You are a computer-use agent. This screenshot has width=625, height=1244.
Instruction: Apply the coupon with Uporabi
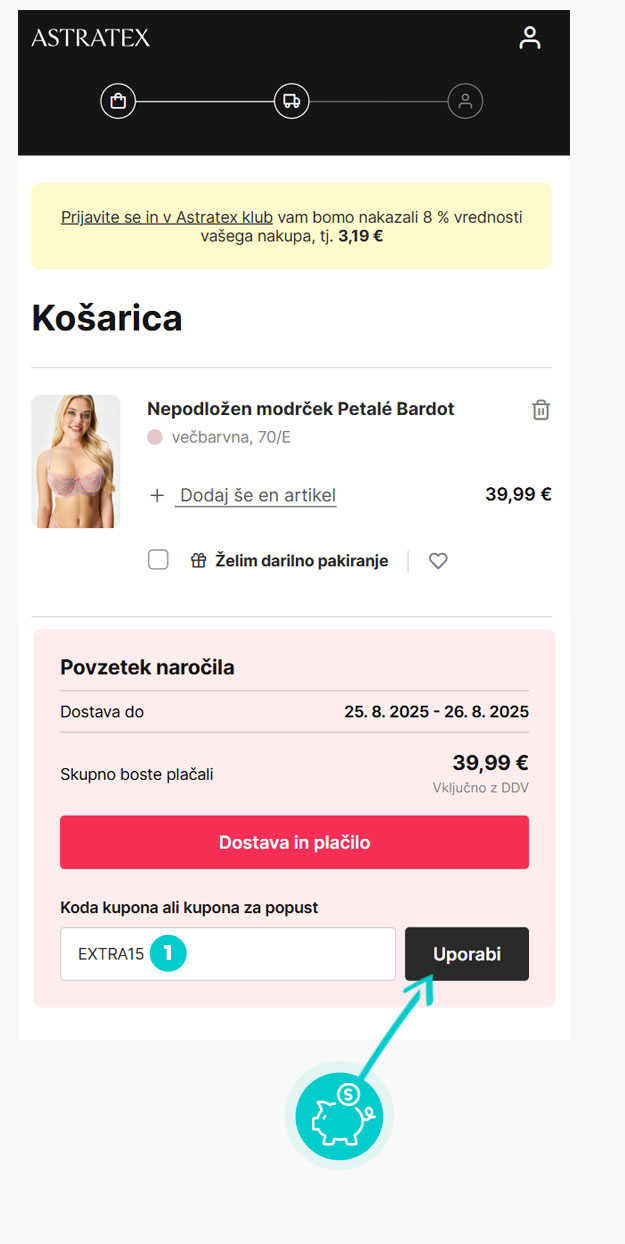click(x=466, y=954)
